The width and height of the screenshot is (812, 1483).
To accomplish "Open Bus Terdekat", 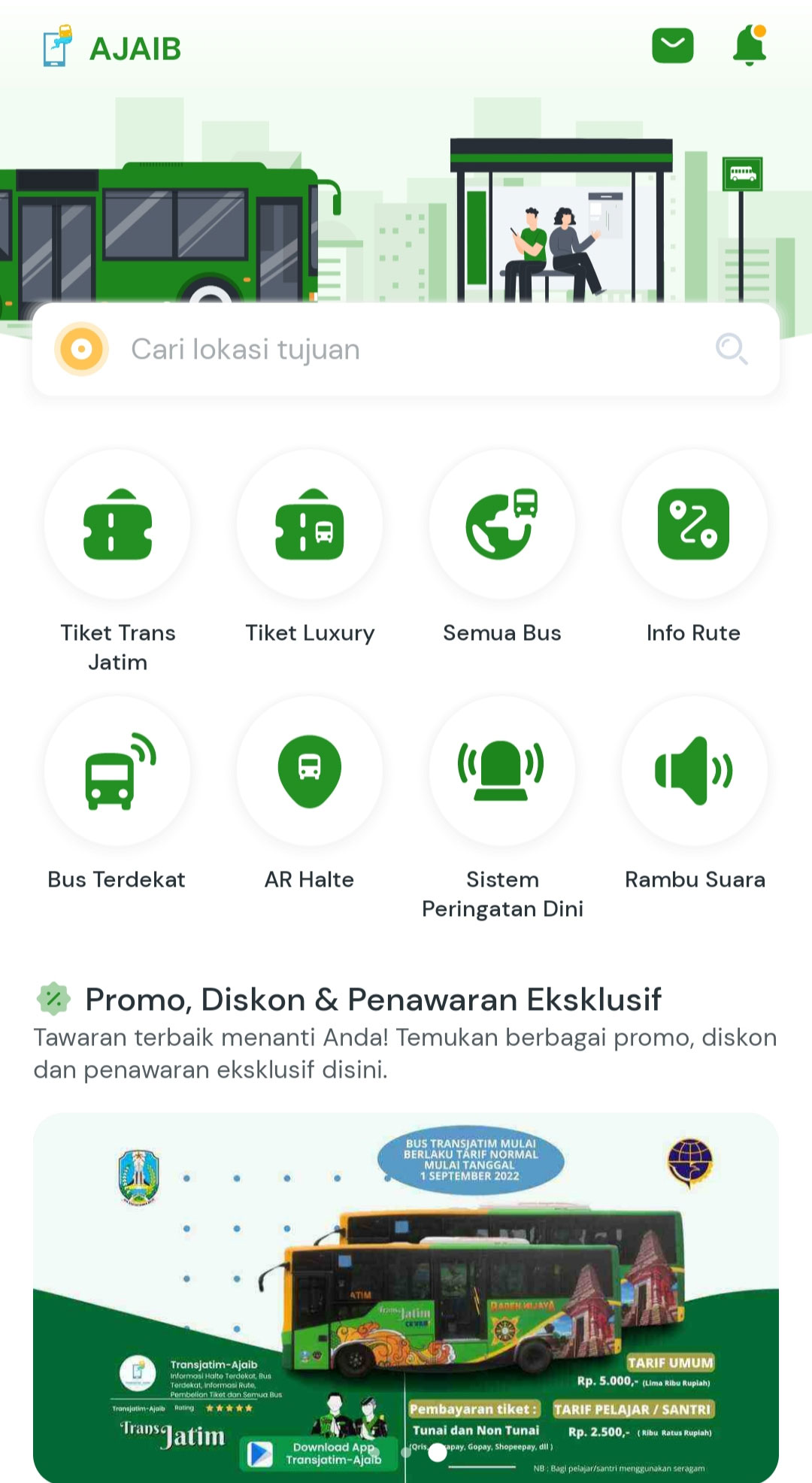I will click(117, 772).
